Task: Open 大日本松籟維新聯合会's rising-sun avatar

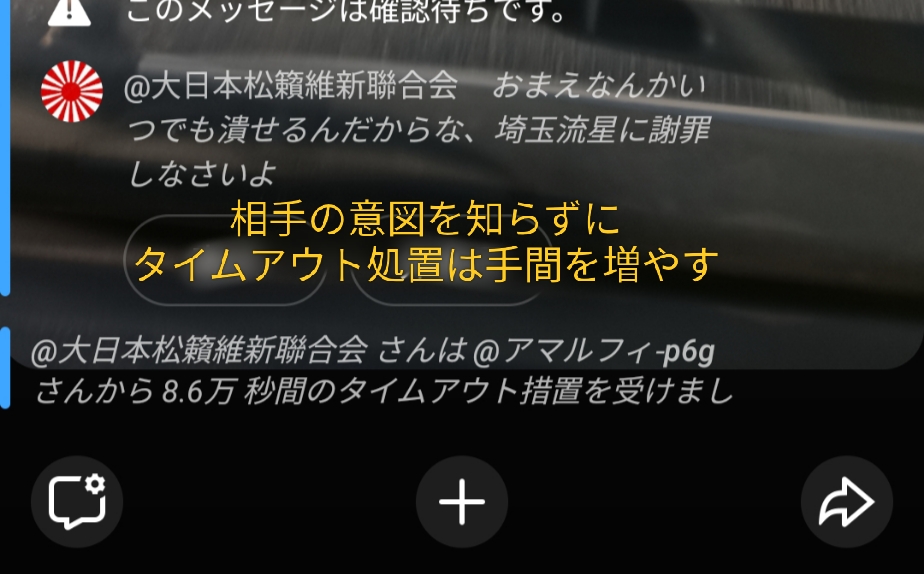Action: pos(71,90)
